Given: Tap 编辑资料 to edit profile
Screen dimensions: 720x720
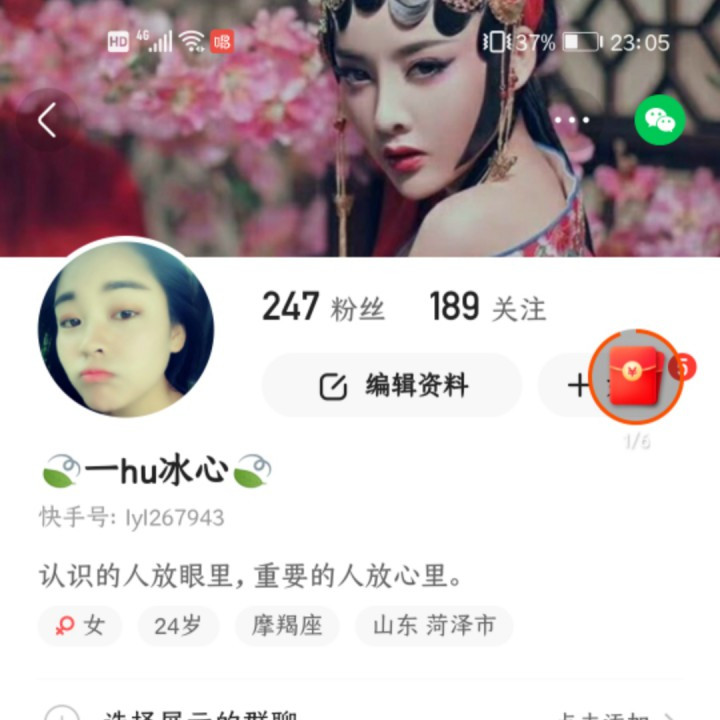Looking at the screenshot, I should [392, 385].
